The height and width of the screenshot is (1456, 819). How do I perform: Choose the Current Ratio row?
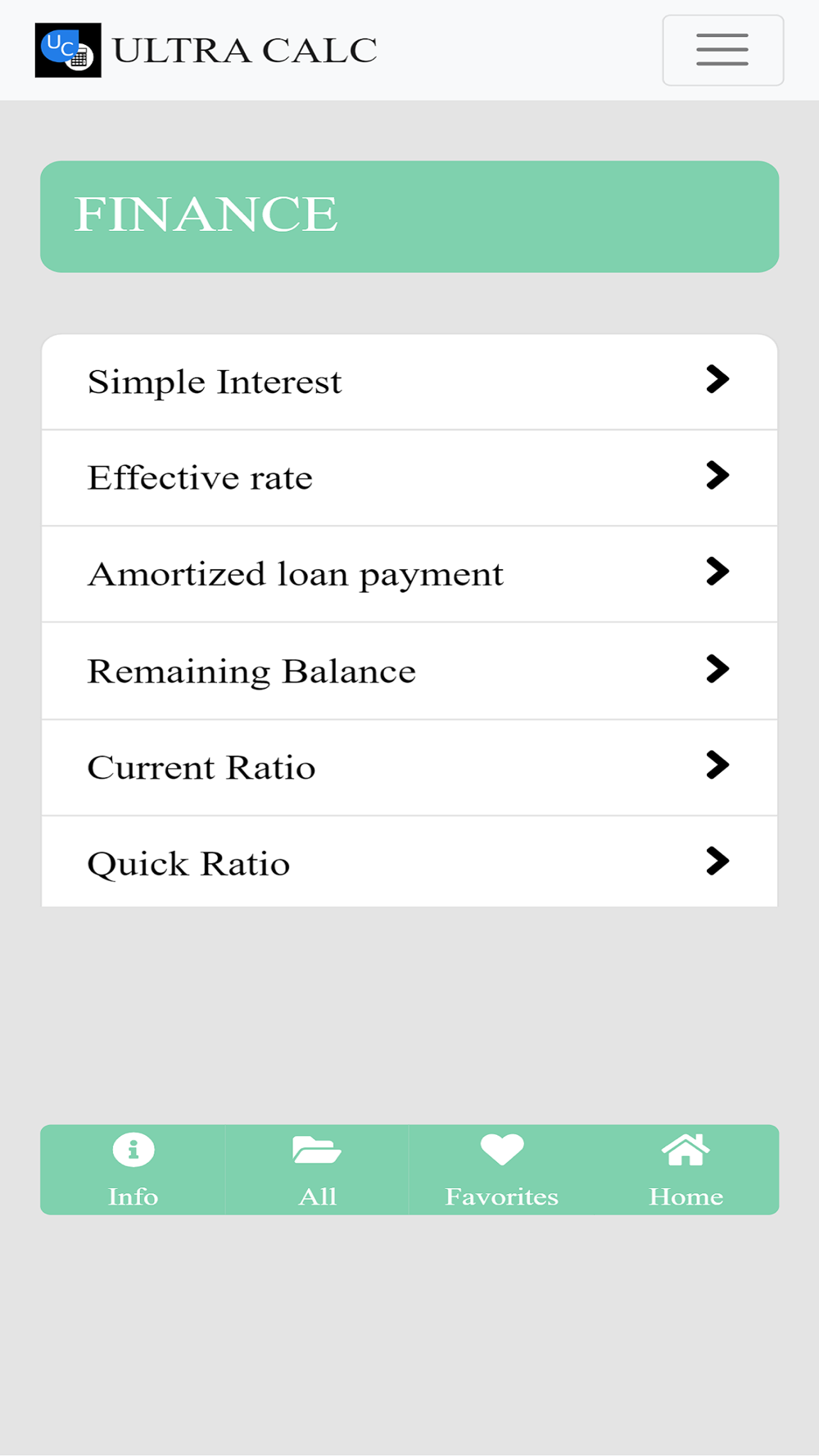(409, 767)
